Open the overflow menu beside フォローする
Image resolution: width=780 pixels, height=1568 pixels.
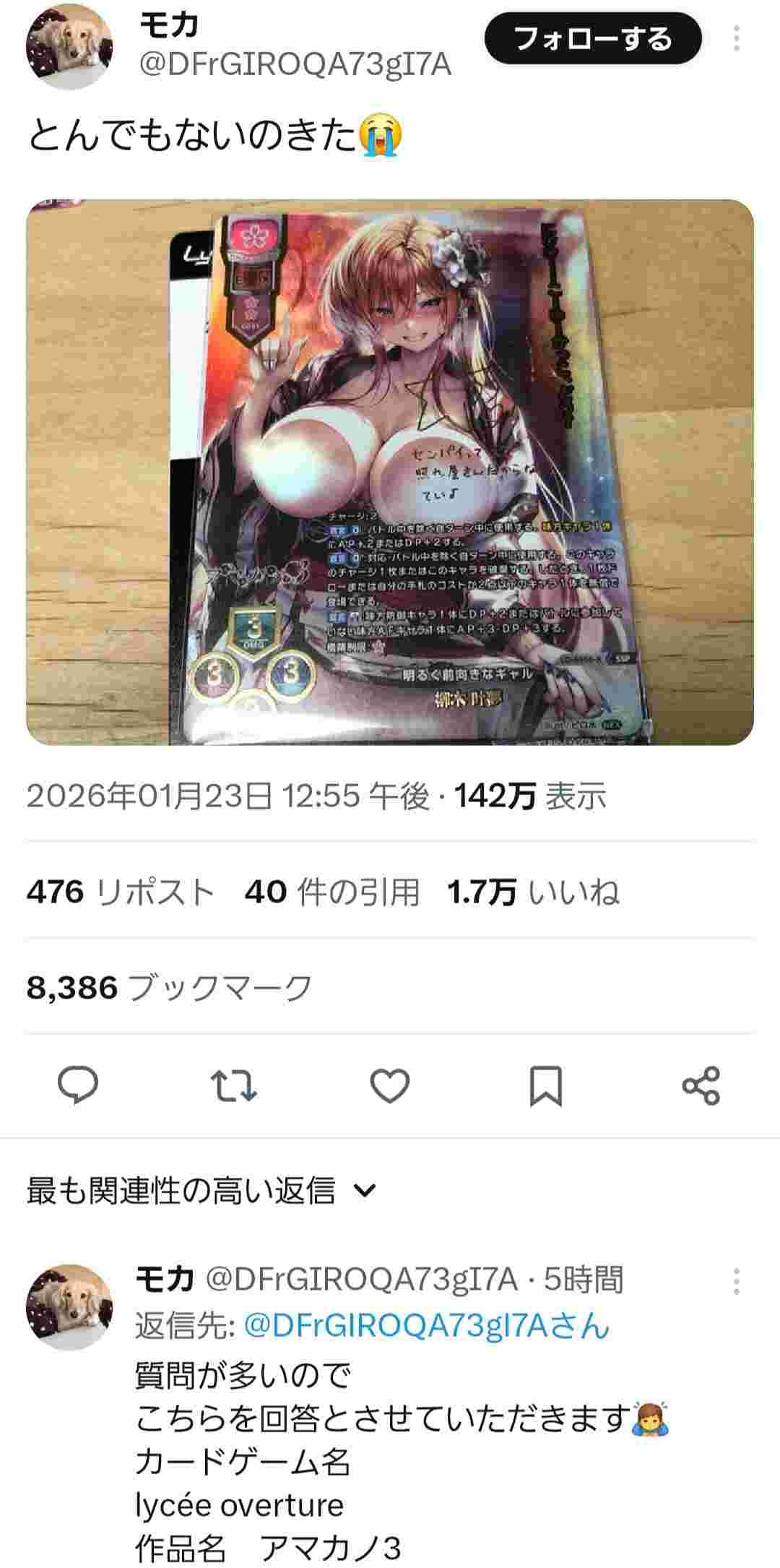pos(736,39)
